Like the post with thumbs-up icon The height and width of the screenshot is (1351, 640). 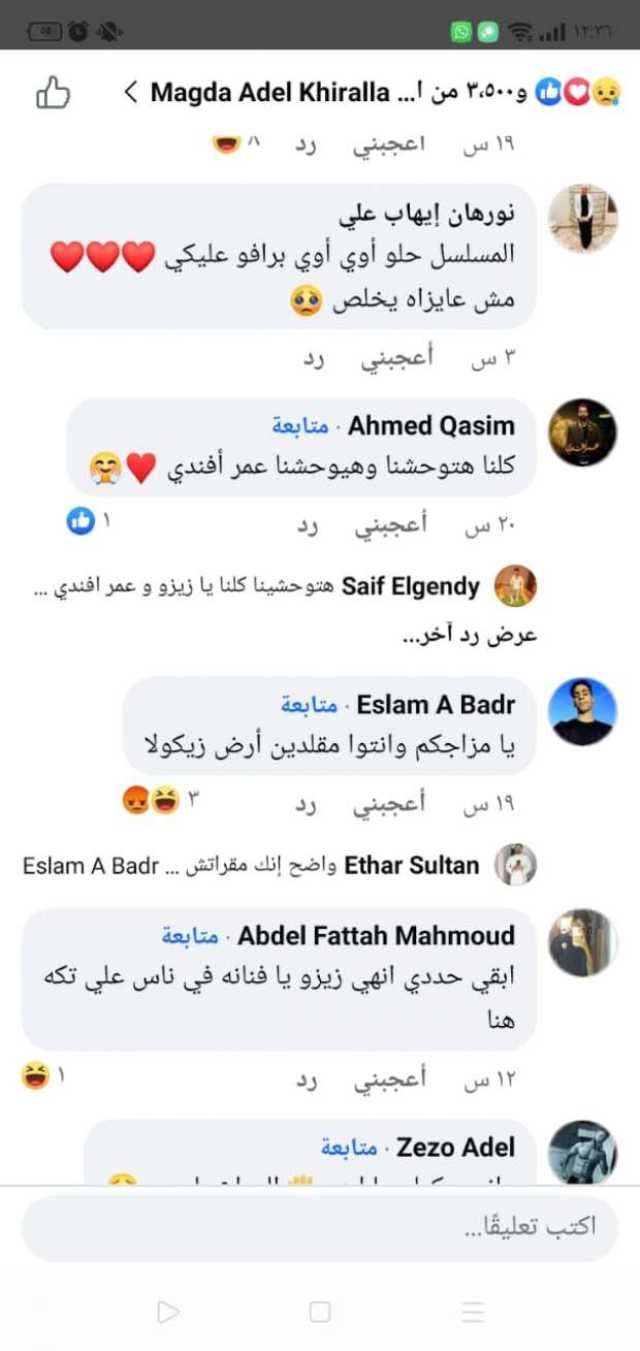(53, 93)
